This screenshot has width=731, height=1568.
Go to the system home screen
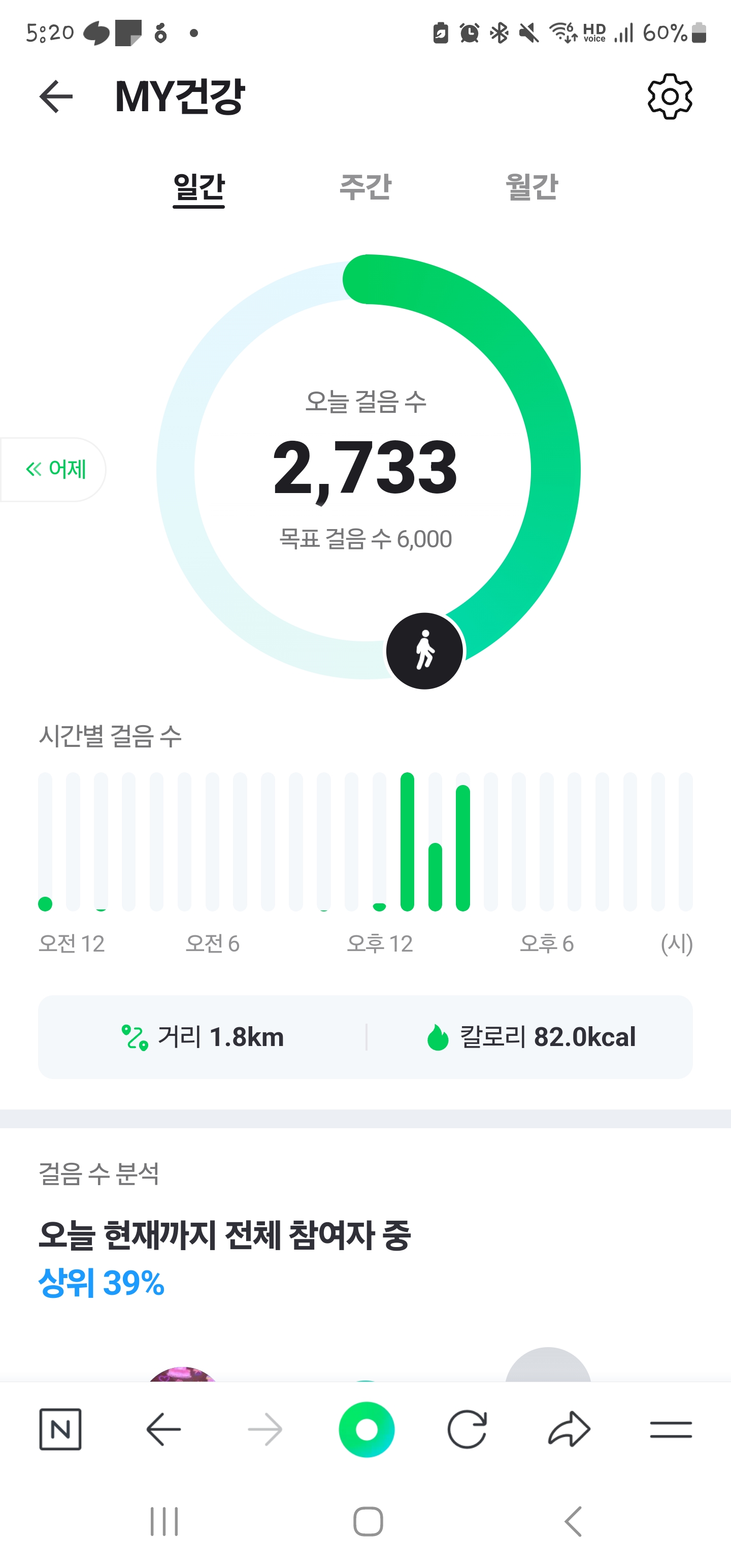(x=368, y=1522)
